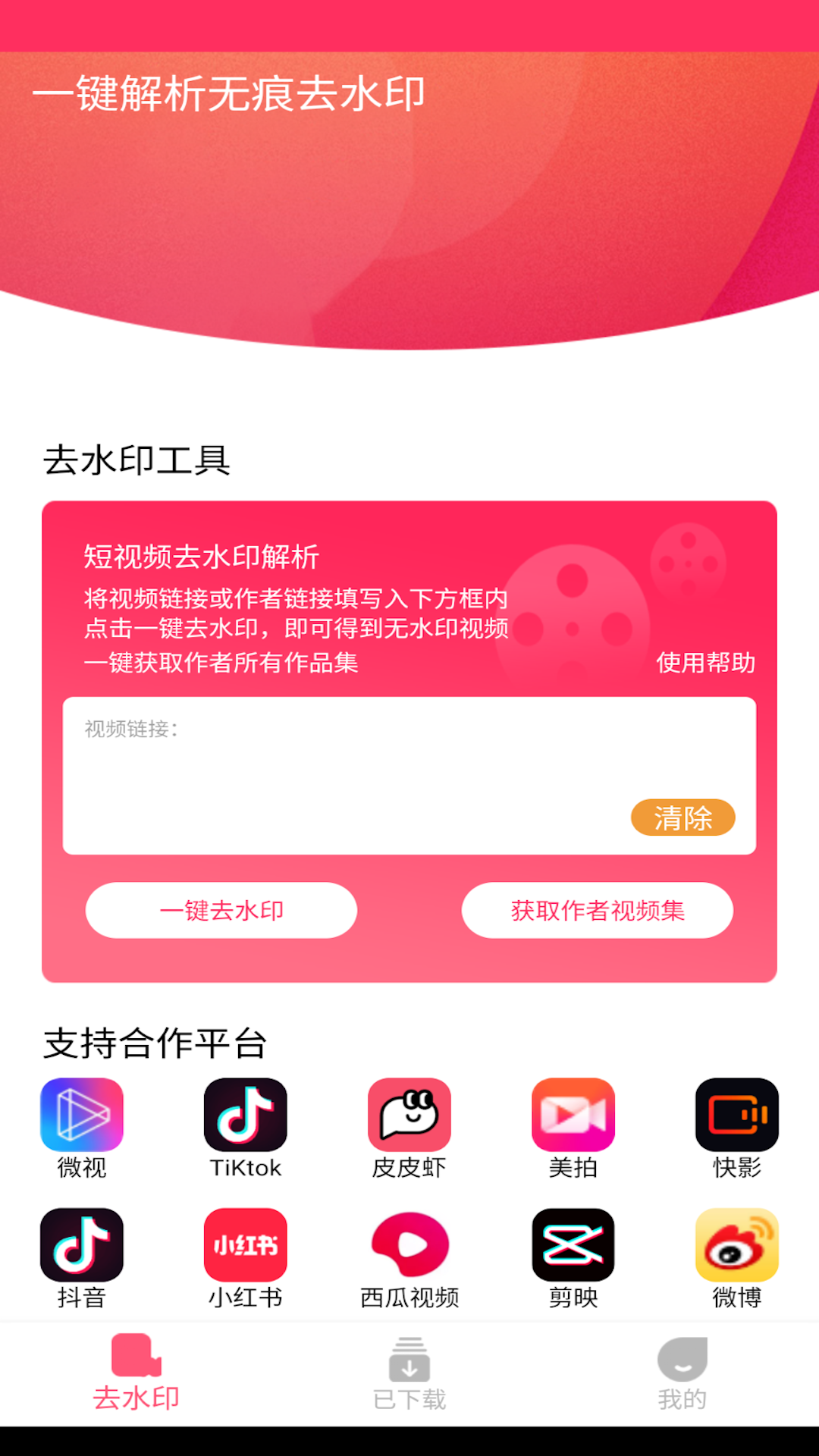
Task: Tap 一键去水印 button
Action: point(221,910)
